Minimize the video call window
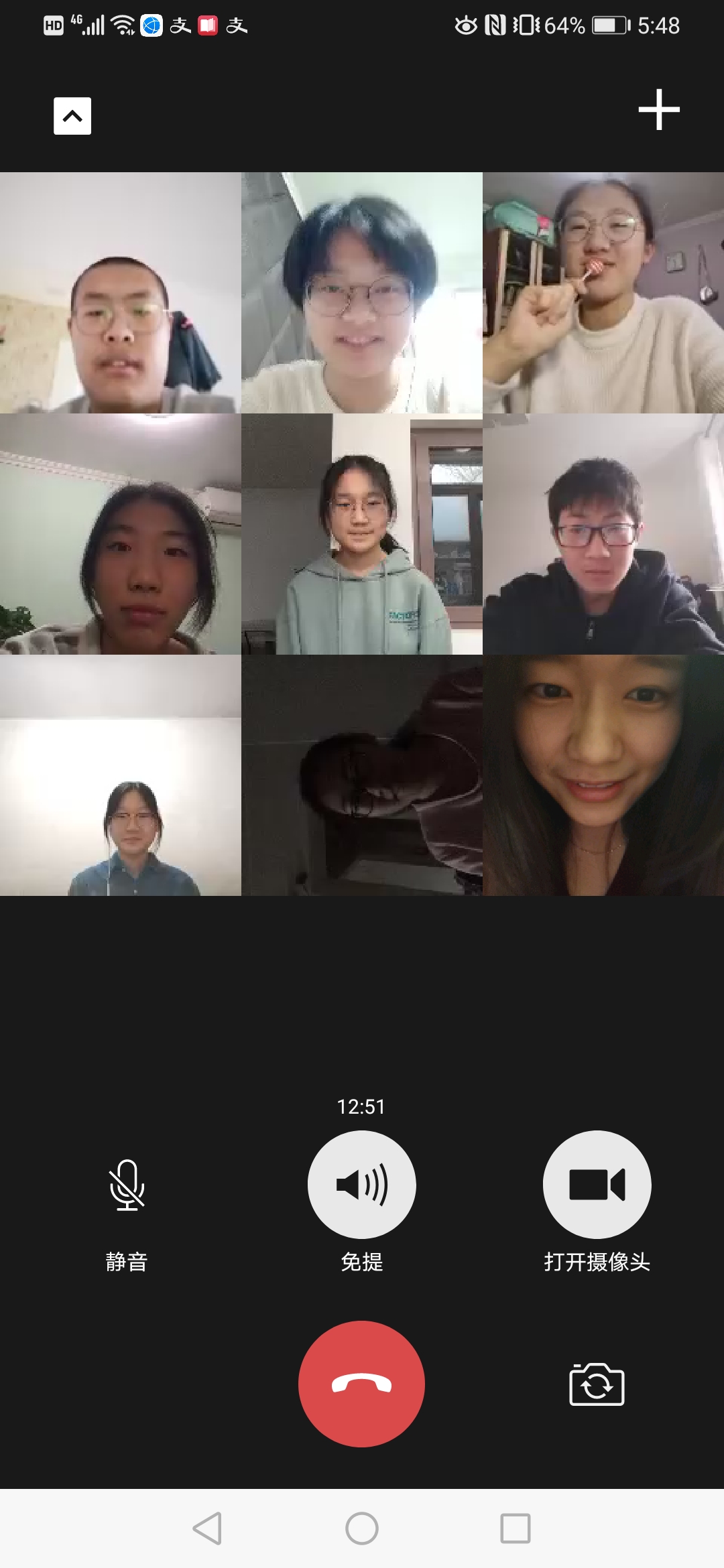Image resolution: width=724 pixels, height=1568 pixels. (72, 116)
